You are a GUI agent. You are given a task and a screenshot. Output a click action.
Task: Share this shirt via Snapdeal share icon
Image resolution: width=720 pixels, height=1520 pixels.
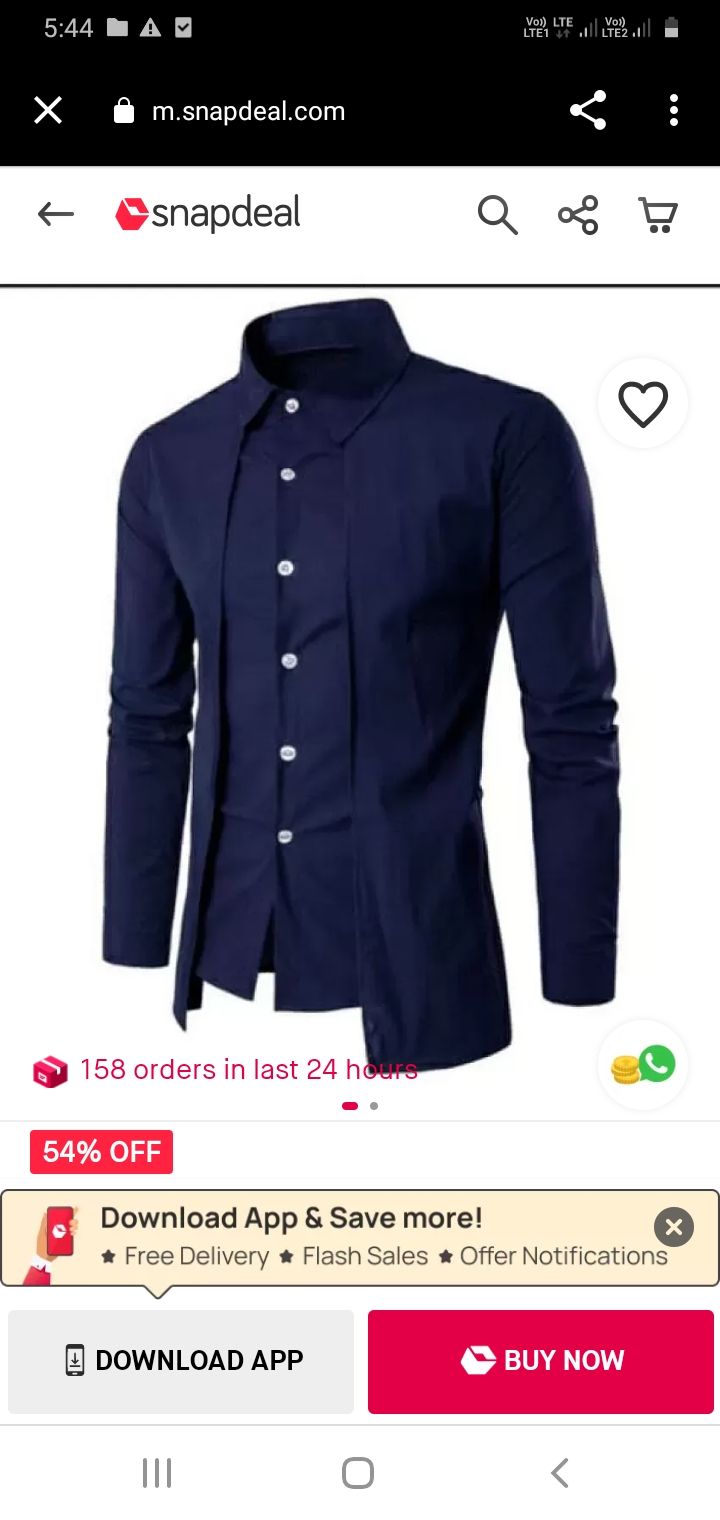[x=578, y=214]
